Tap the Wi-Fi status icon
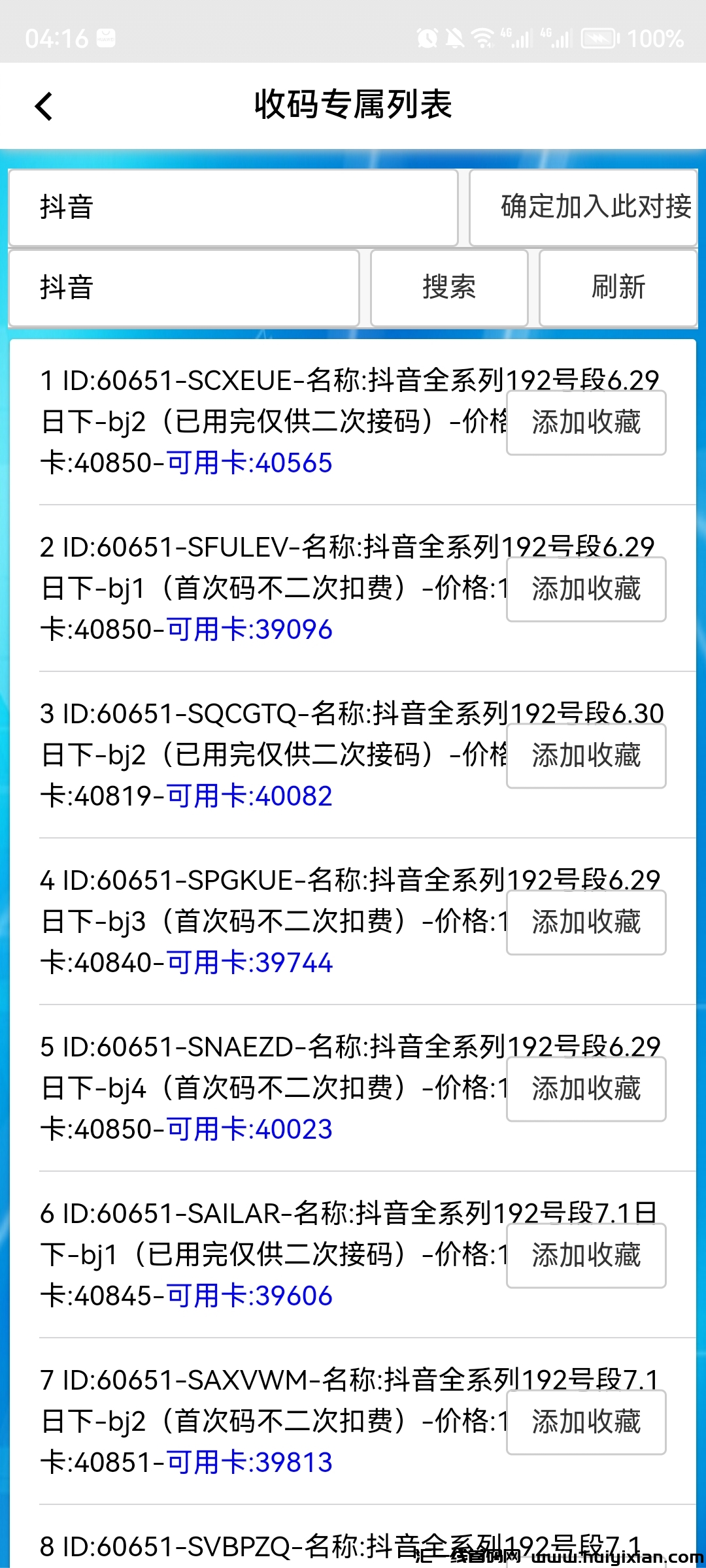Viewport: 706px width, 1568px height. point(482,39)
